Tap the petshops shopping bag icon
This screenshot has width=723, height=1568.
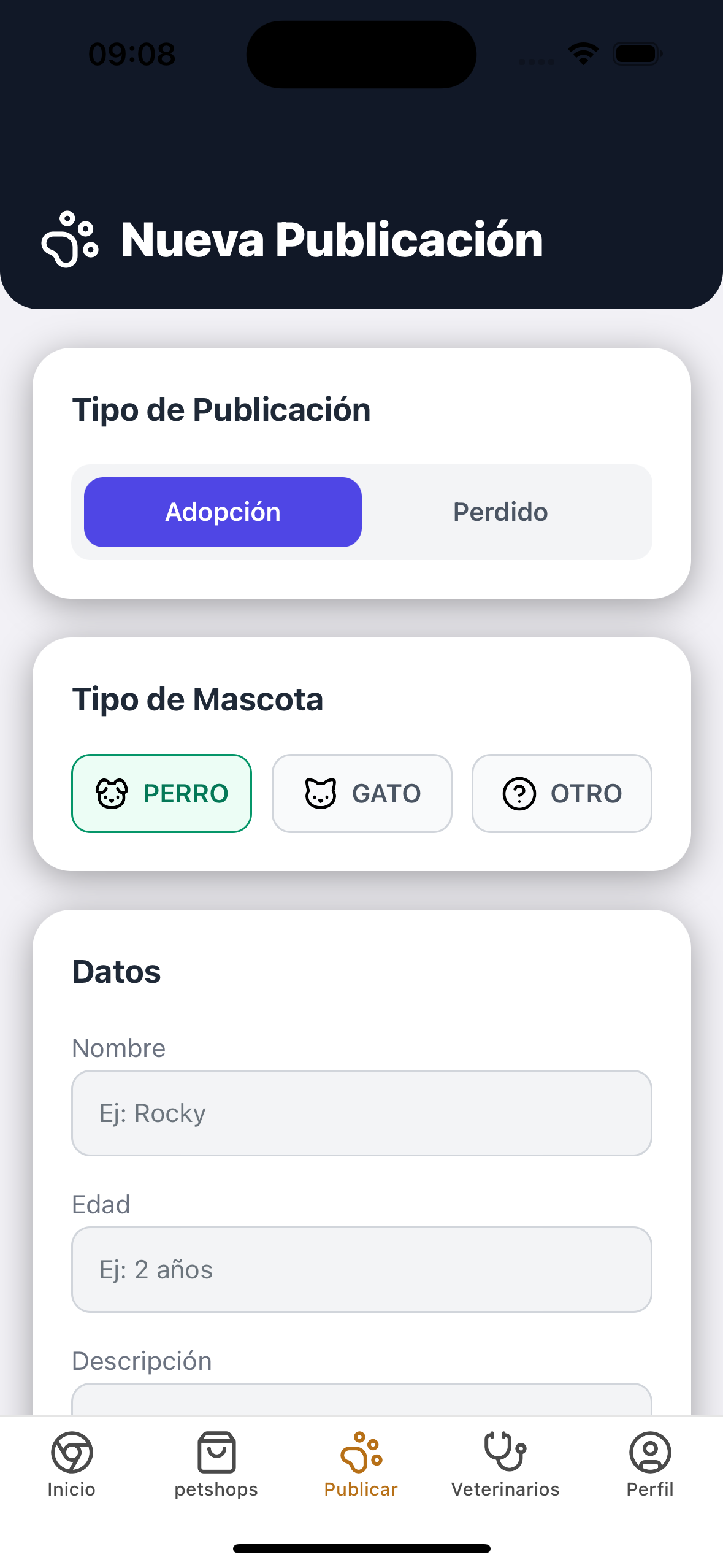point(215,1454)
